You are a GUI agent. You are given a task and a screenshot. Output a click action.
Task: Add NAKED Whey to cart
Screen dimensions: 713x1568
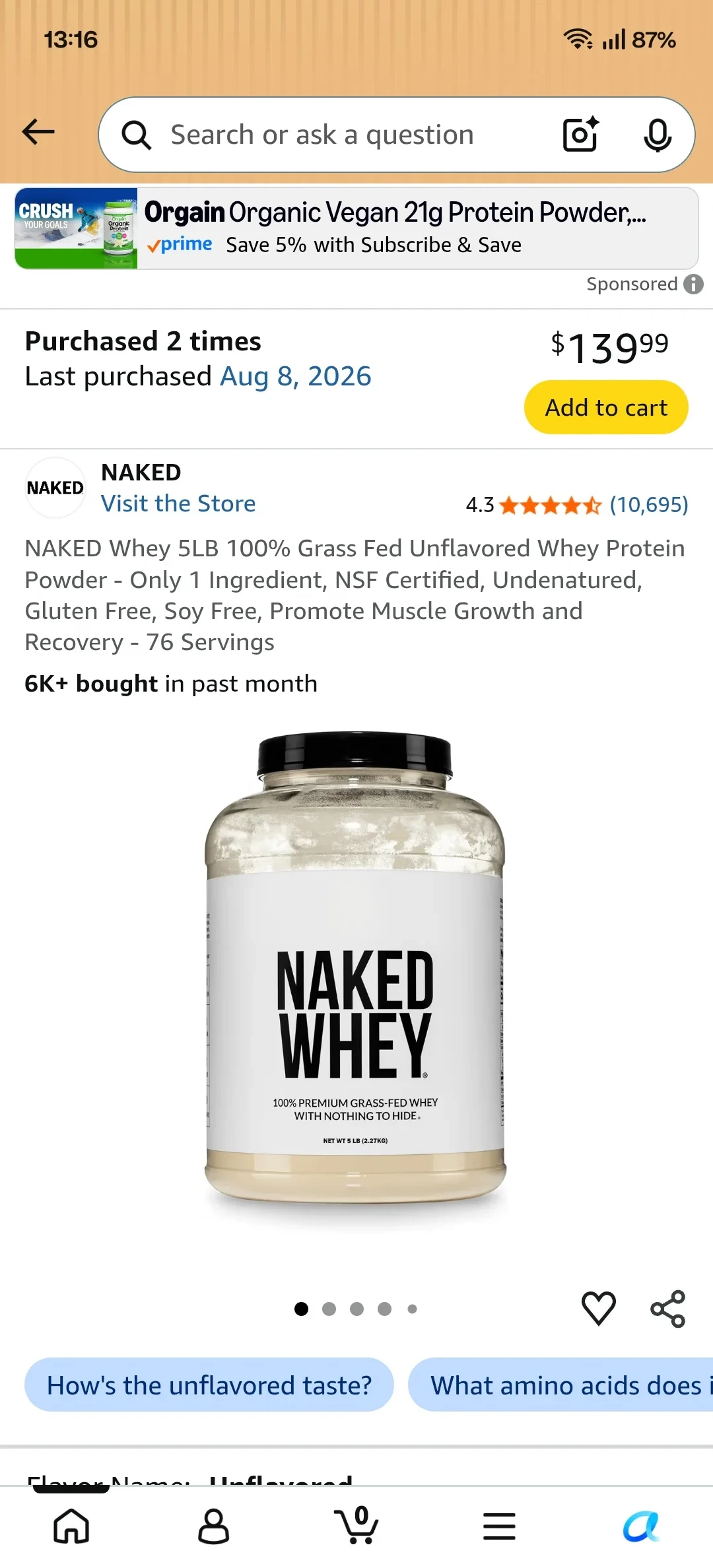[606, 407]
